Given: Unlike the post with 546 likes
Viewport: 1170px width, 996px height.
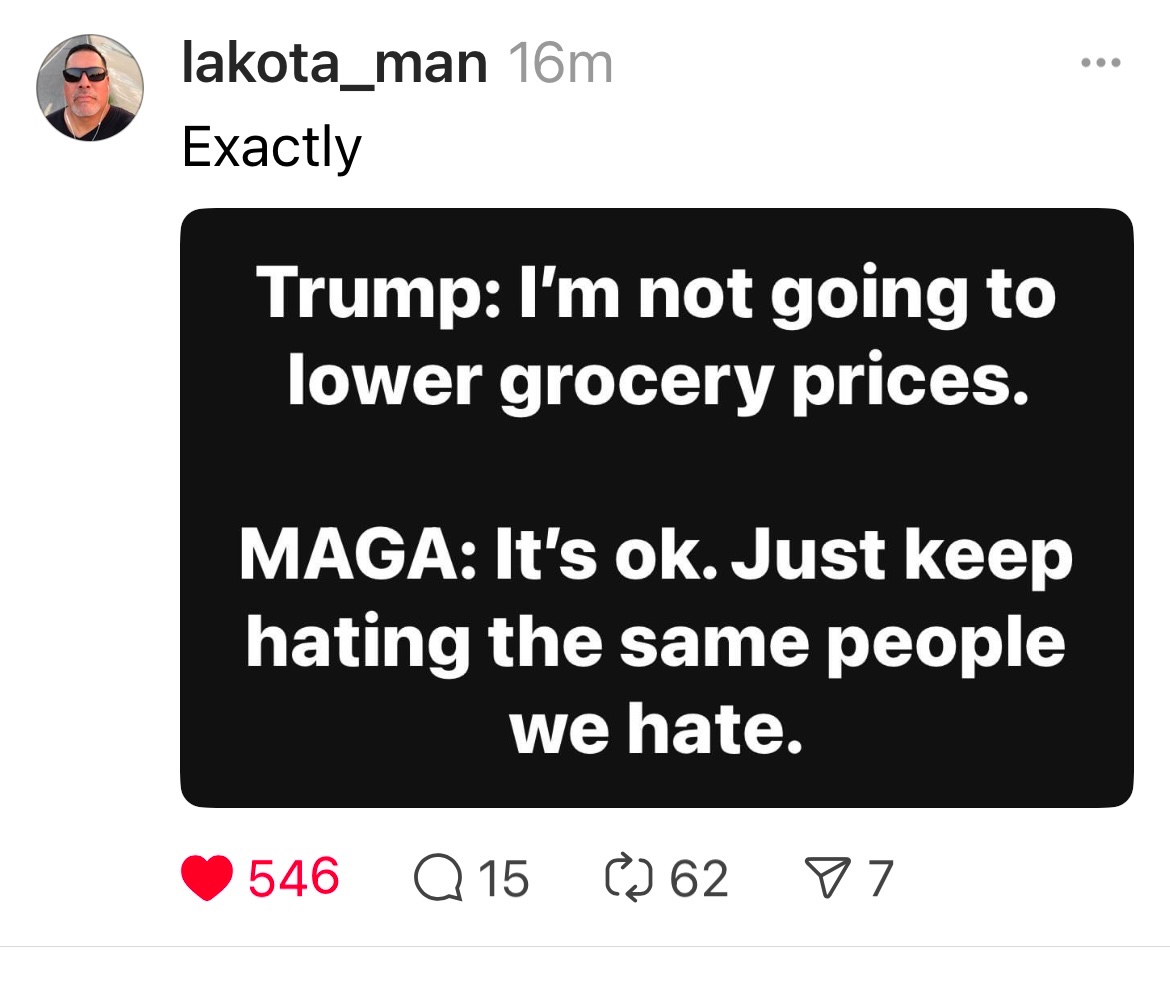Looking at the screenshot, I should 207,879.
